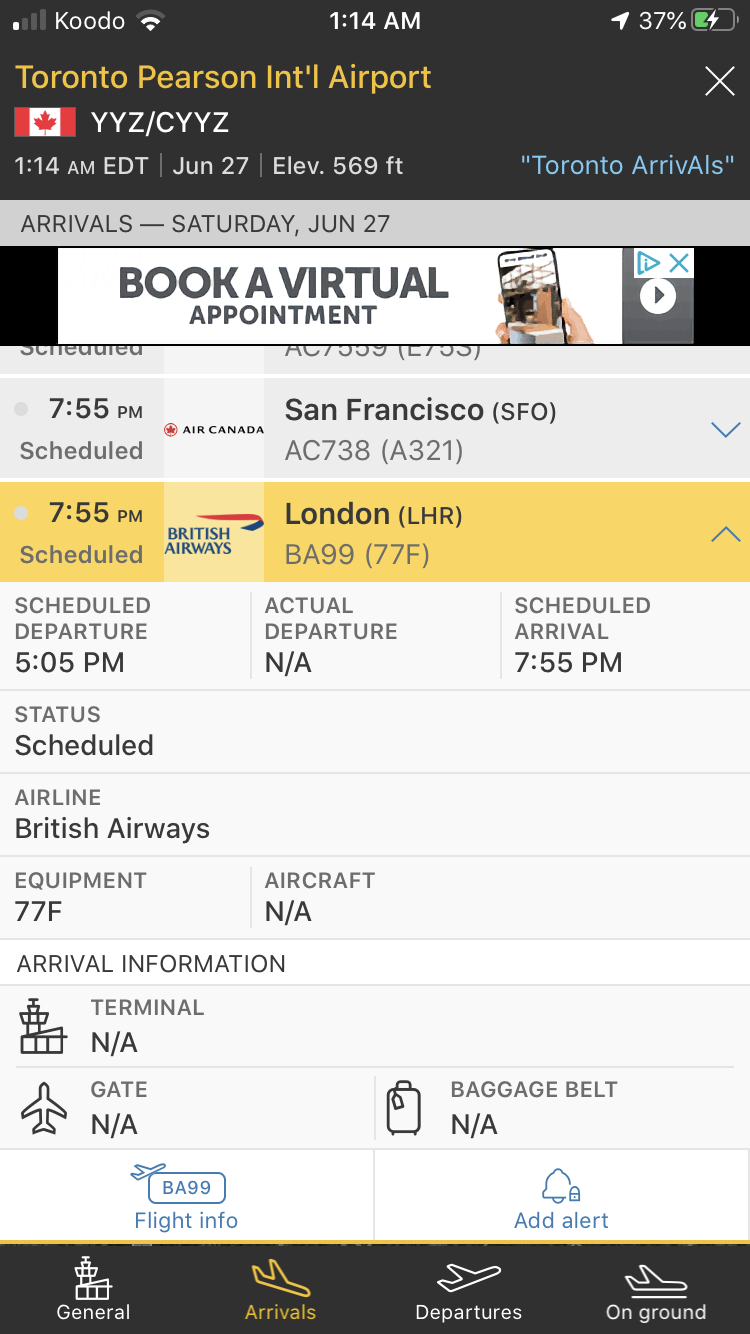Expand the San Francisco AC738 flight row
This screenshot has height=1334, width=750.
[x=724, y=430]
